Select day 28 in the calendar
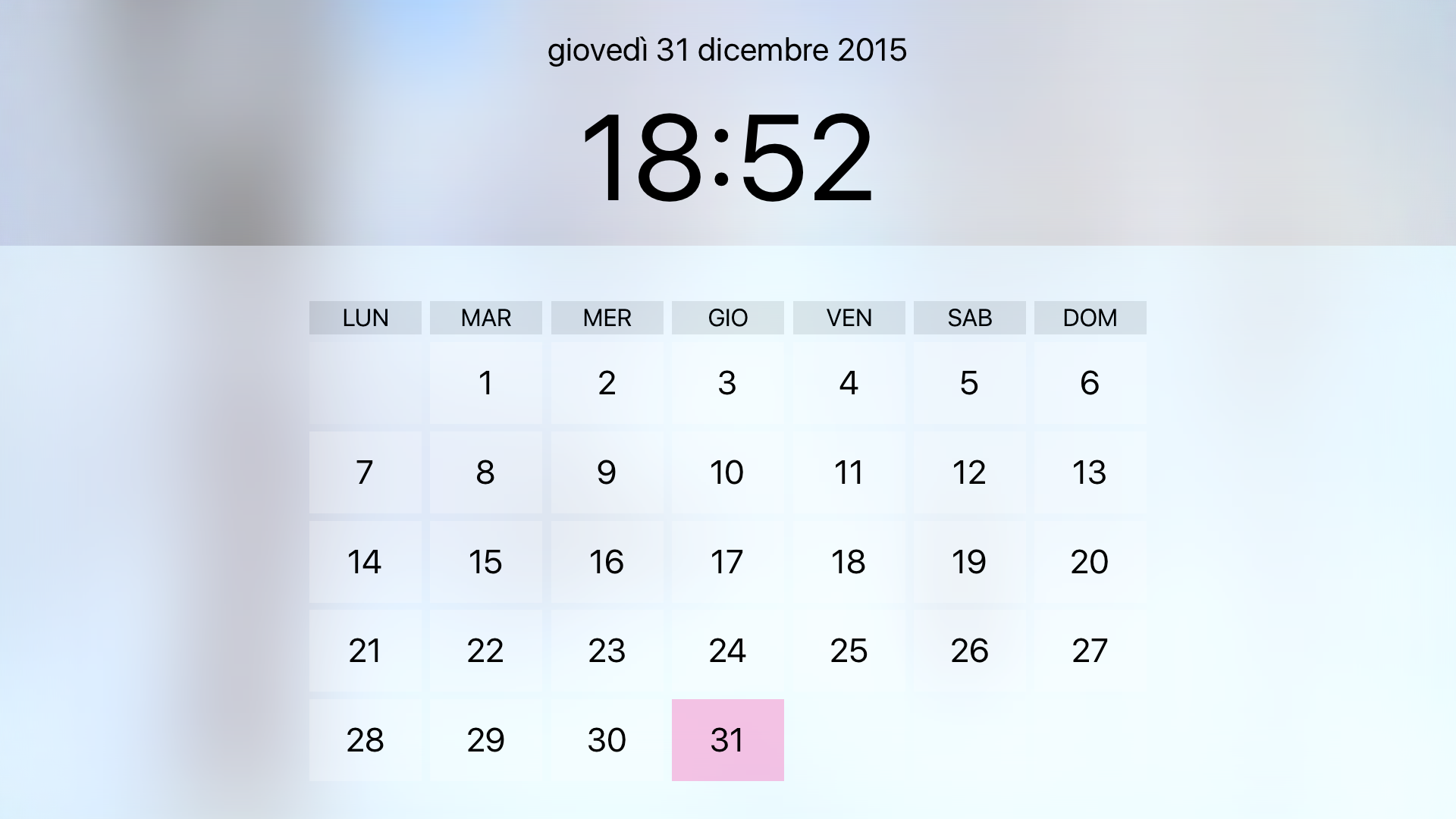The image size is (1456, 819). pyautogui.click(x=365, y=740)
